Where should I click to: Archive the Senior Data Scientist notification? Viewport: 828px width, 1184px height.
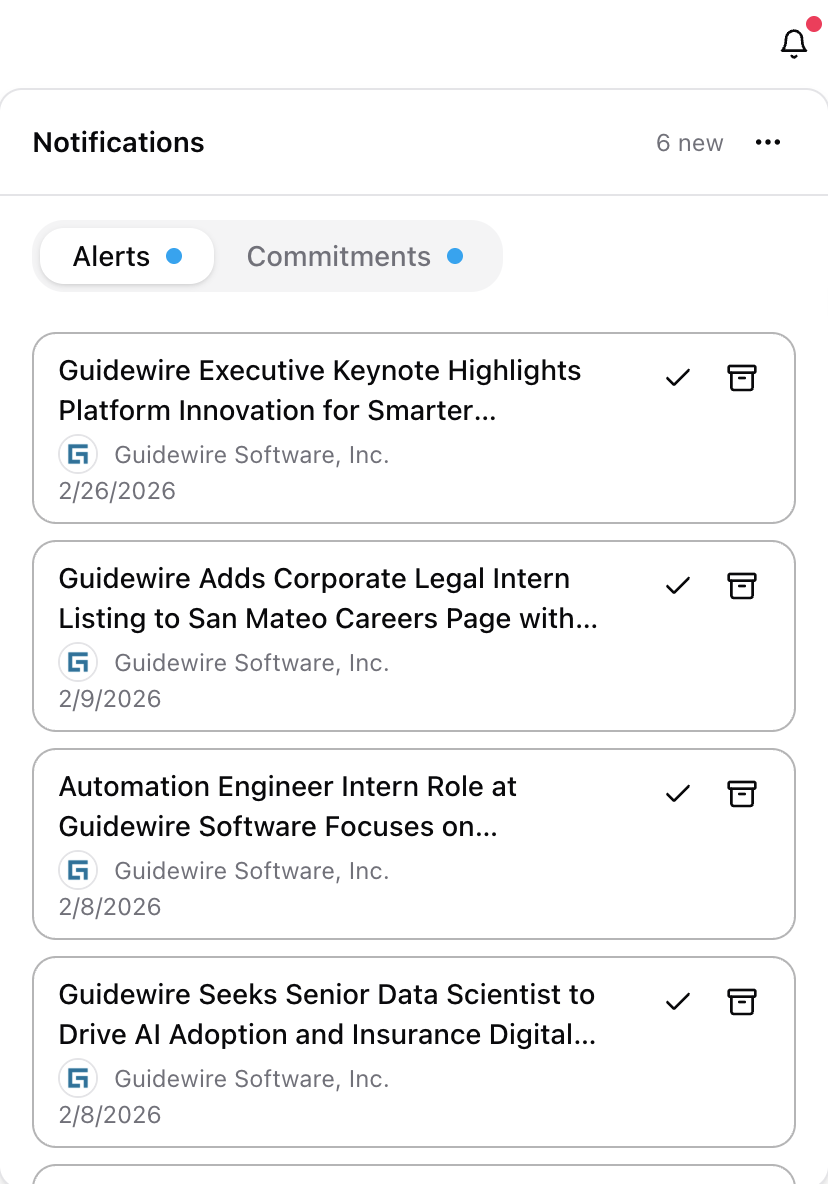741,1001
